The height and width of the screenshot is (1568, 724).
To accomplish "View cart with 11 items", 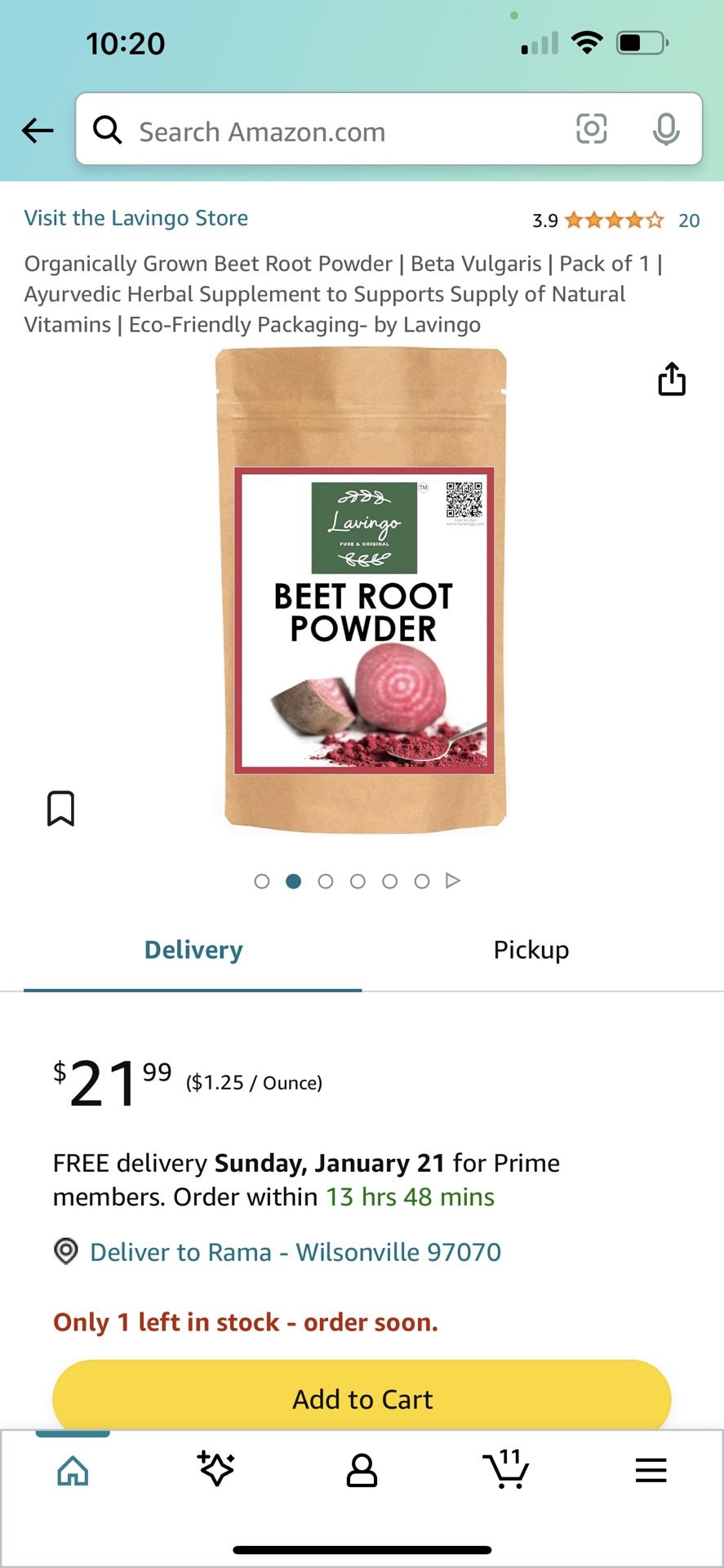I will pos(506,1470).
